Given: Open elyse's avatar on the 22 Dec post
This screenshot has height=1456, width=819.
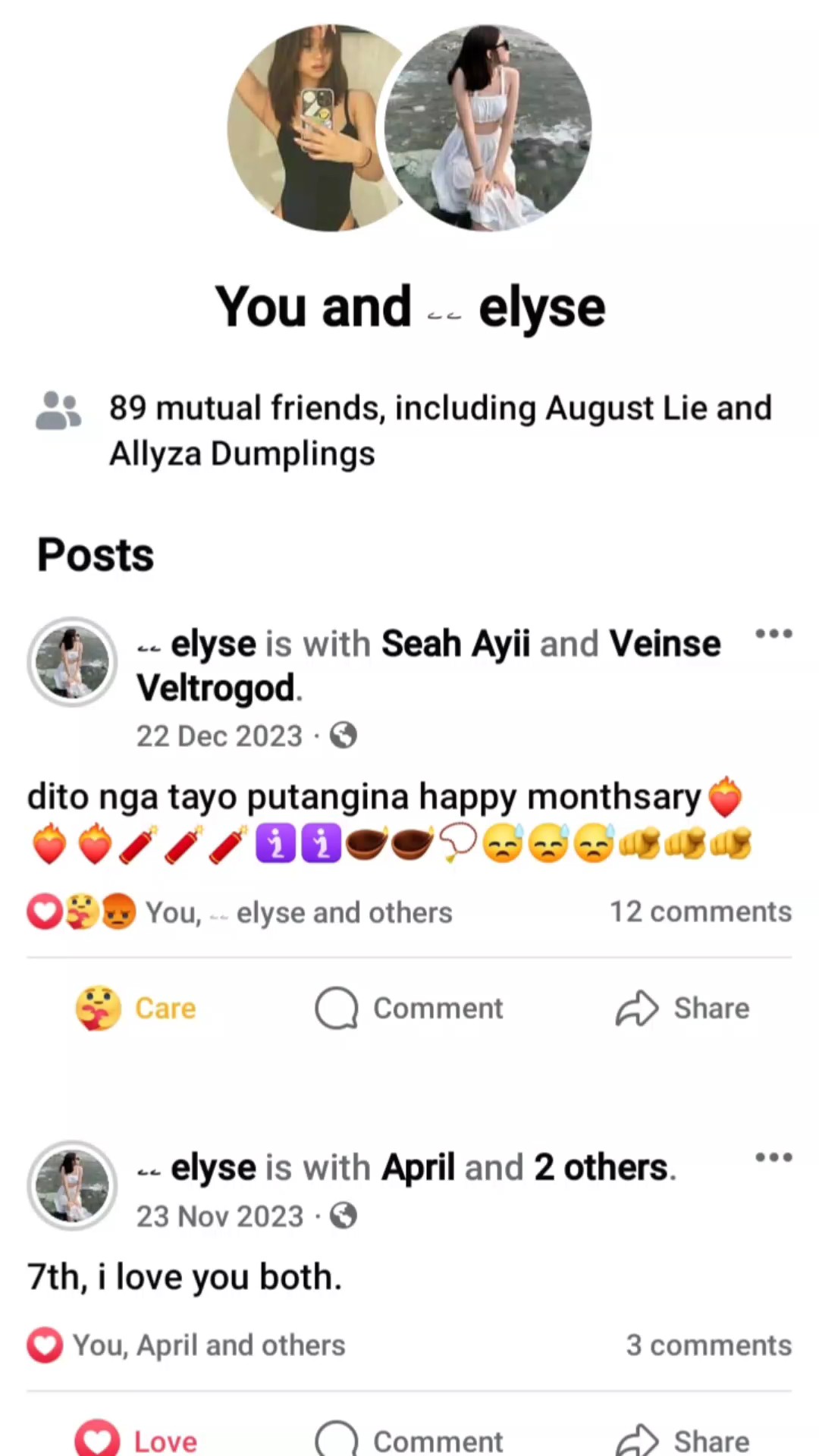Looking at the screenshot, I should click(x=73, y=662).
